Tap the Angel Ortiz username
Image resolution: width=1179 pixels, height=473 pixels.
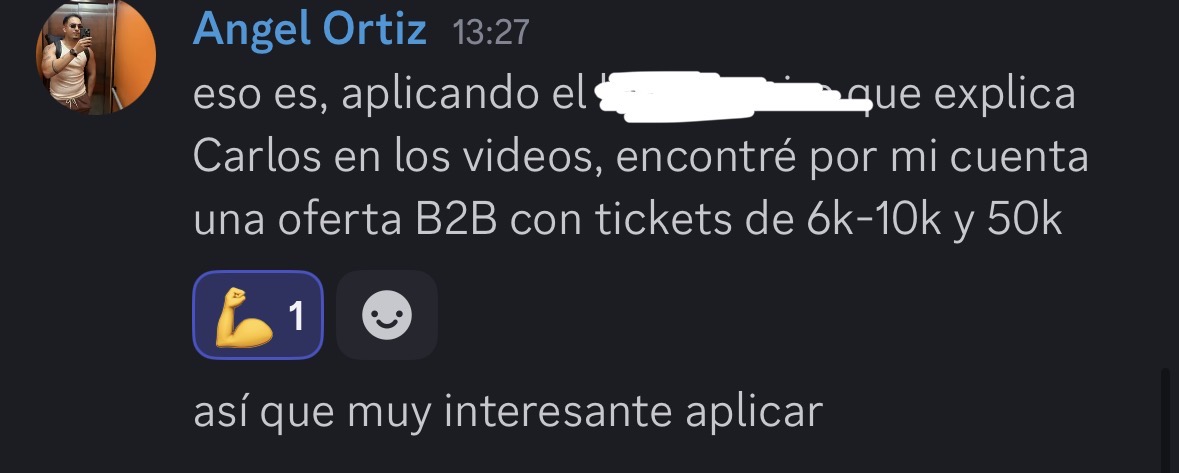(310, 30)
